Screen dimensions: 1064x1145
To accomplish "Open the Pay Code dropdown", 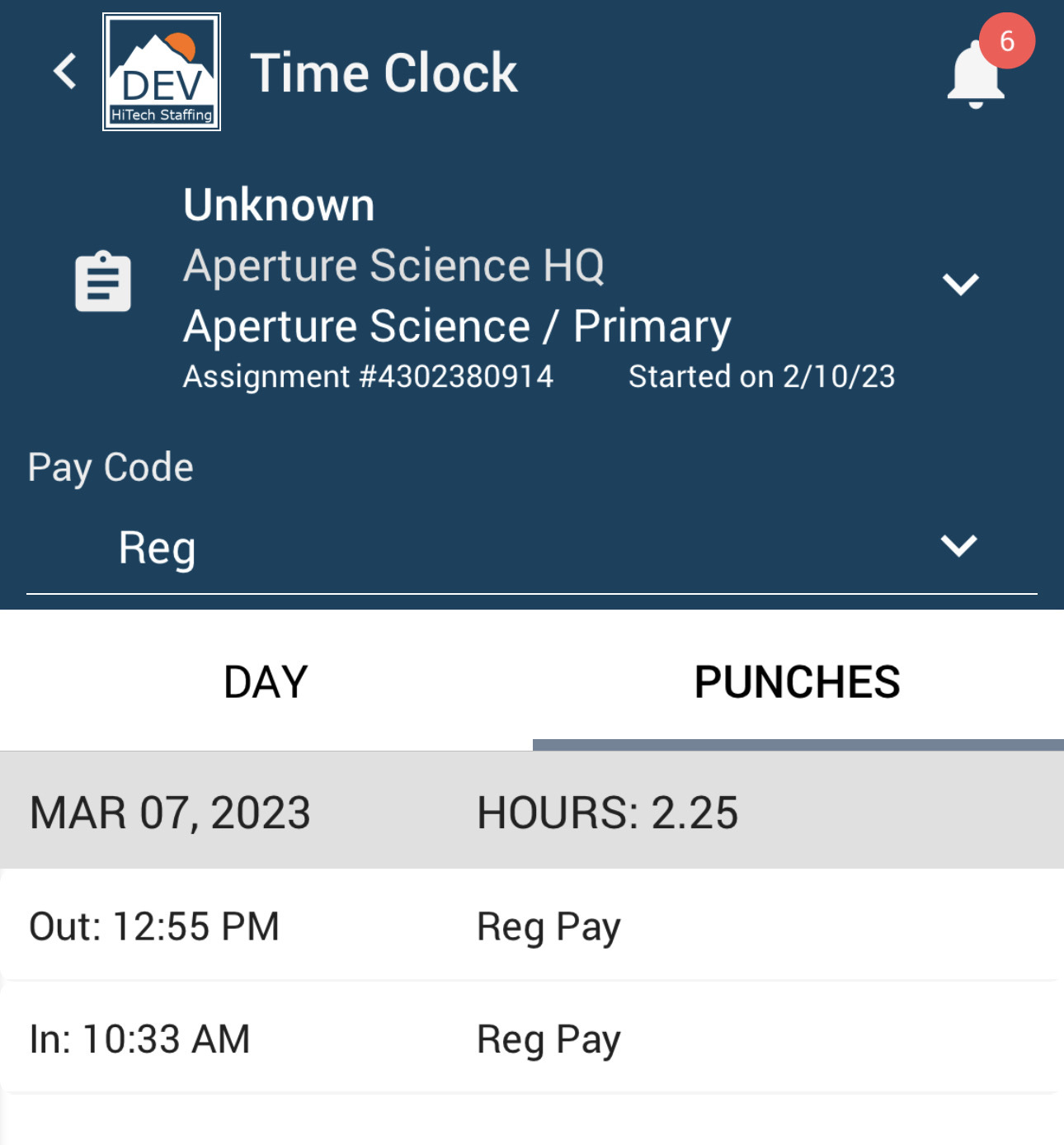I will 958,546.
